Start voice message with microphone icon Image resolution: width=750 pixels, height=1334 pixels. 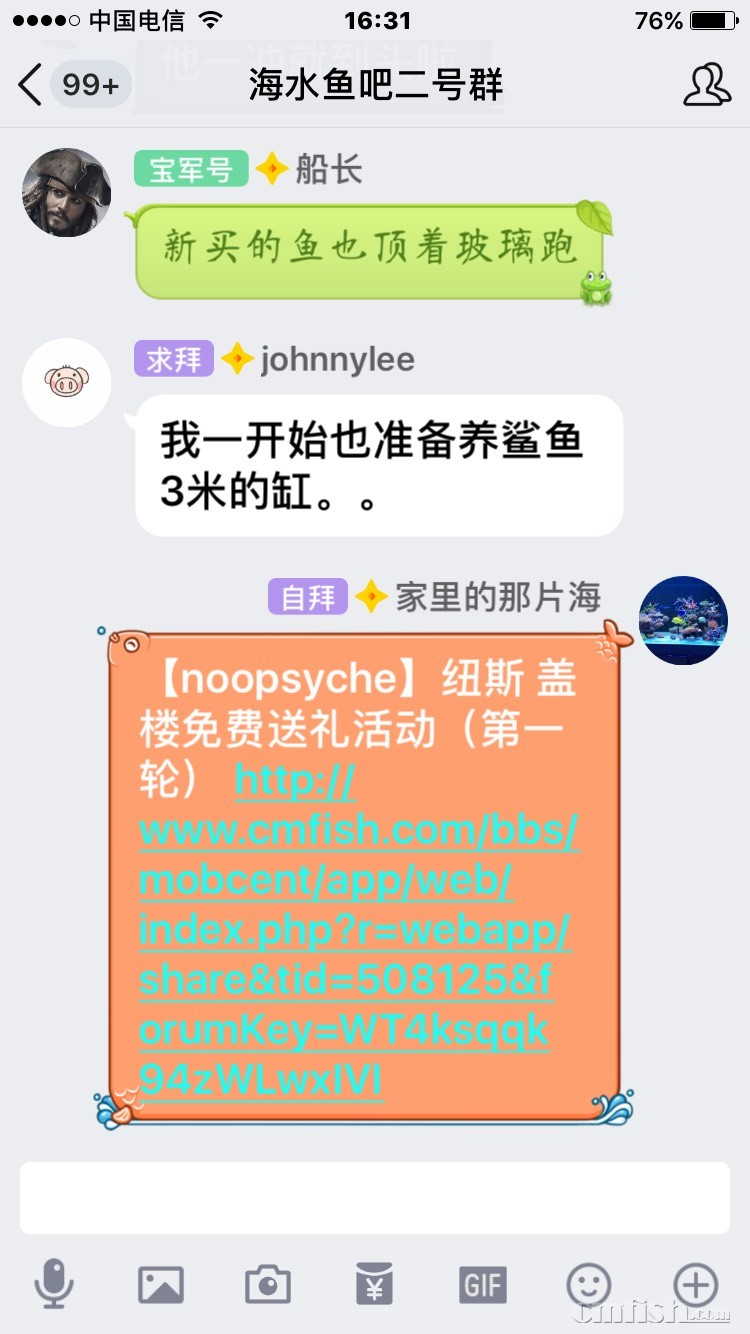coord(54,1284)
